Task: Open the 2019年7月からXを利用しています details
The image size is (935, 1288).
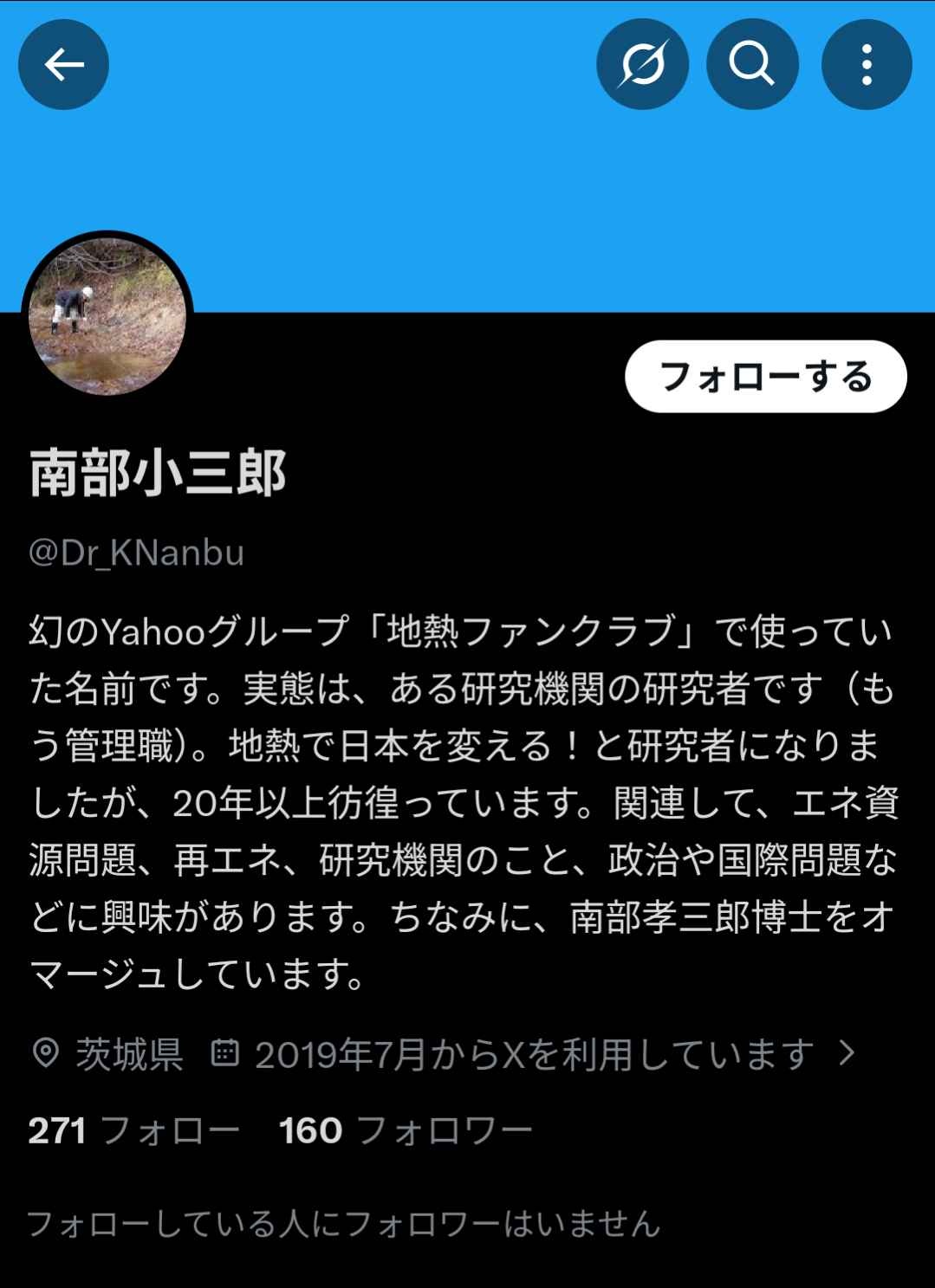Action: [534, 1054]
